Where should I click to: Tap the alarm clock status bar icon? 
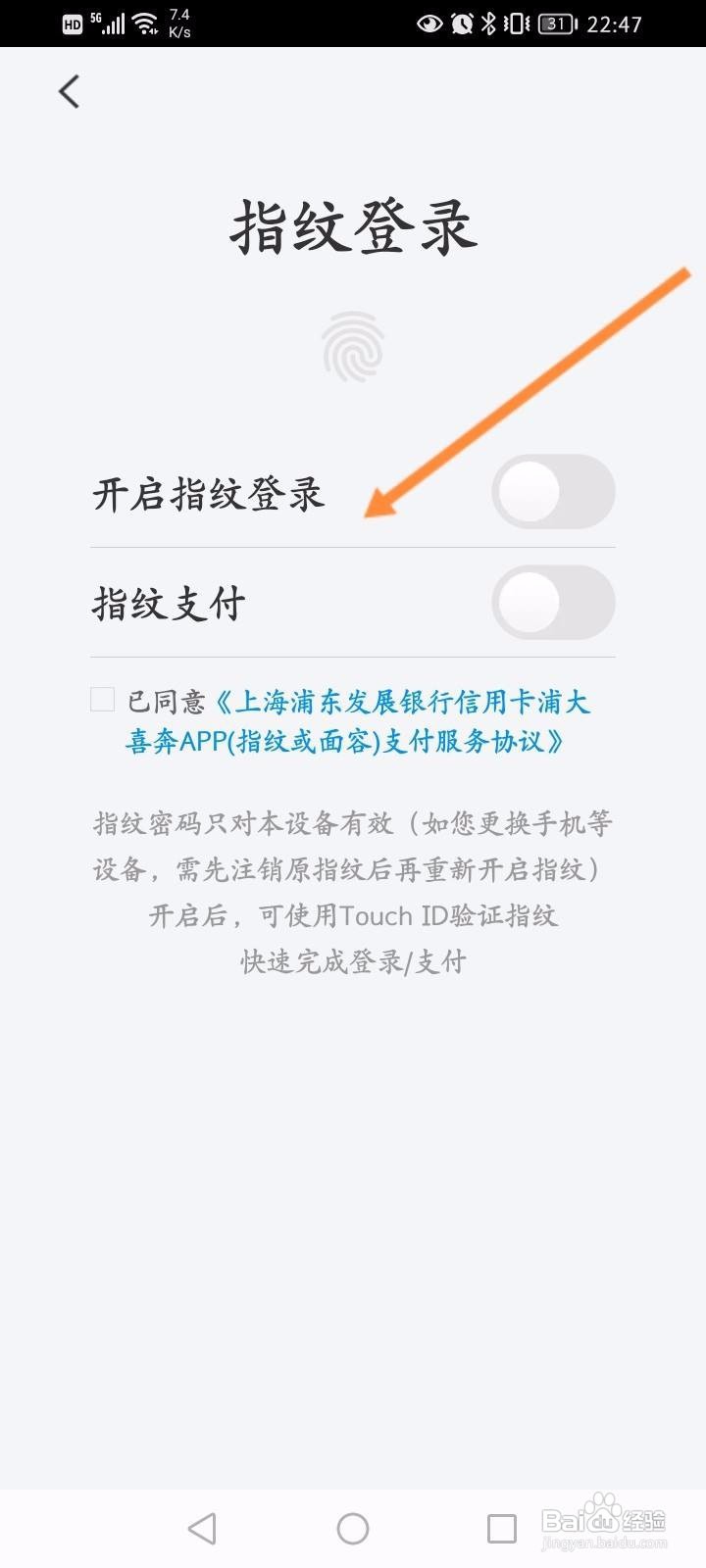(x=463, y=24)
